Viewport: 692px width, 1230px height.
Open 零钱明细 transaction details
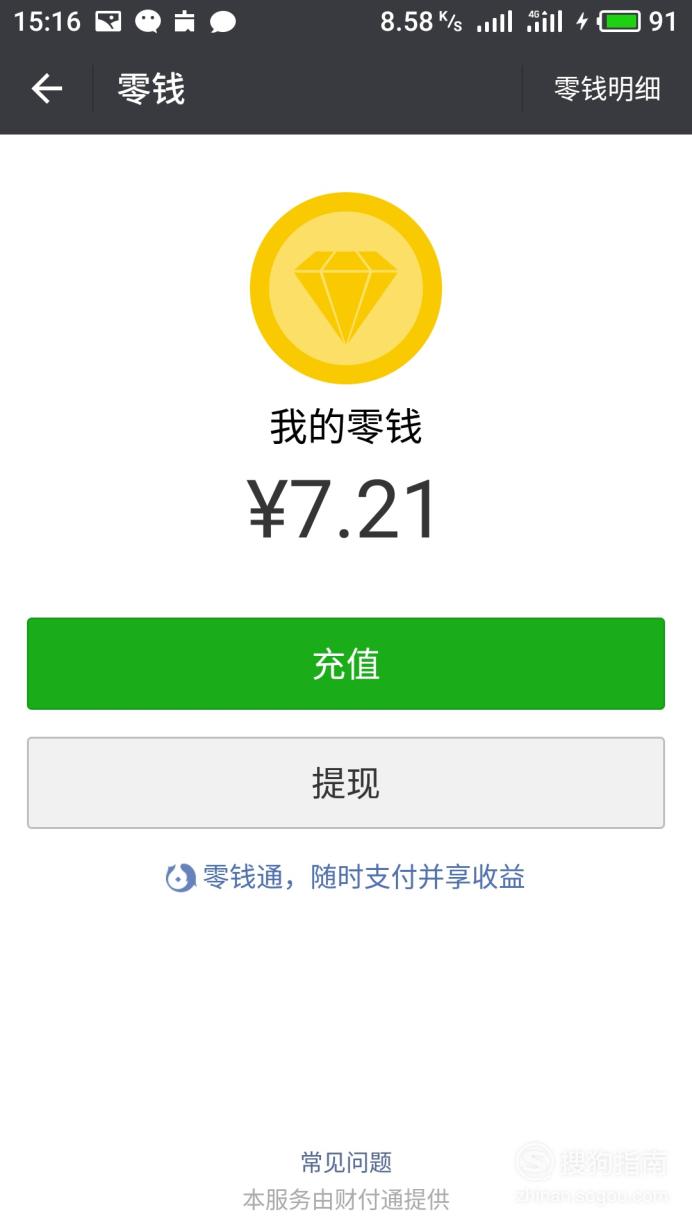coord(607,89)
